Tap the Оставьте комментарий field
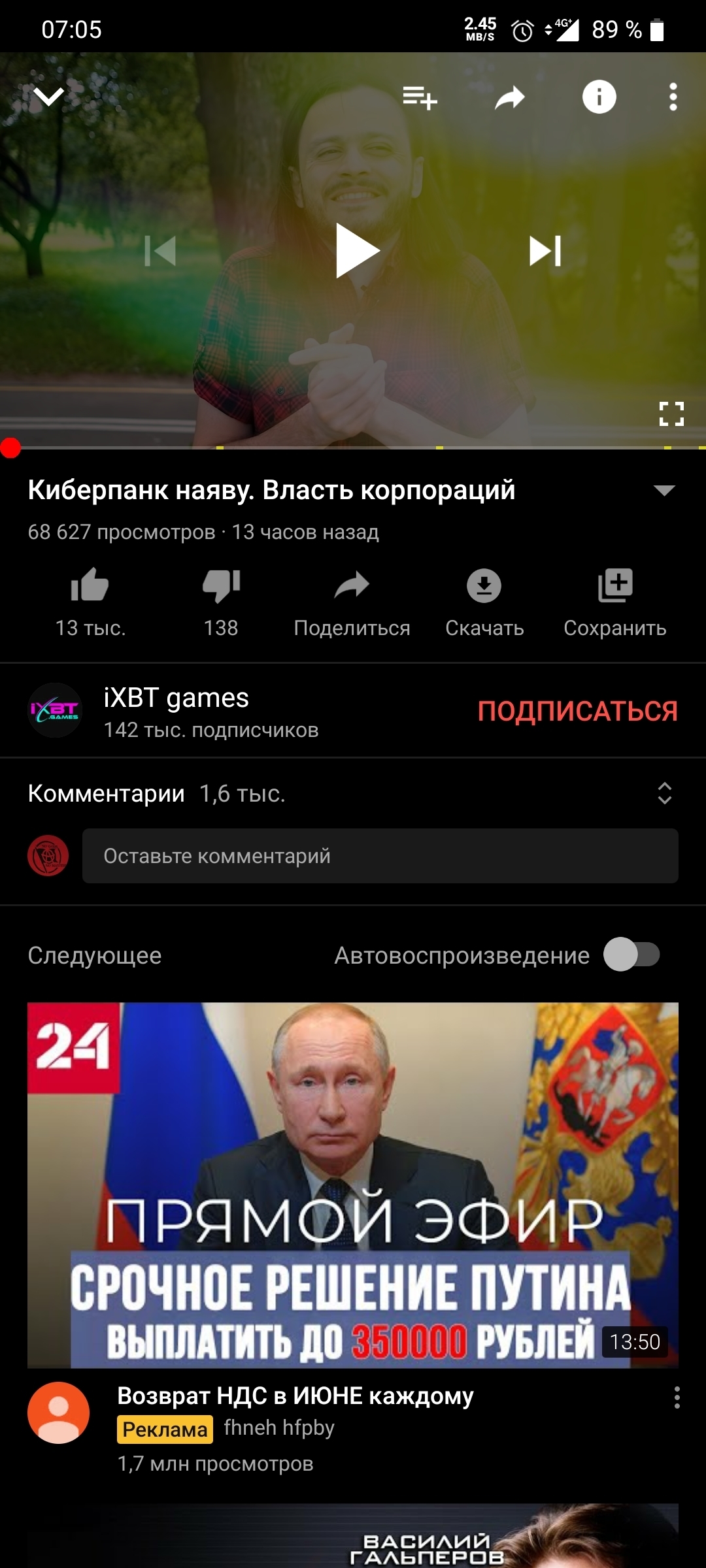 [x=380, y=856]
